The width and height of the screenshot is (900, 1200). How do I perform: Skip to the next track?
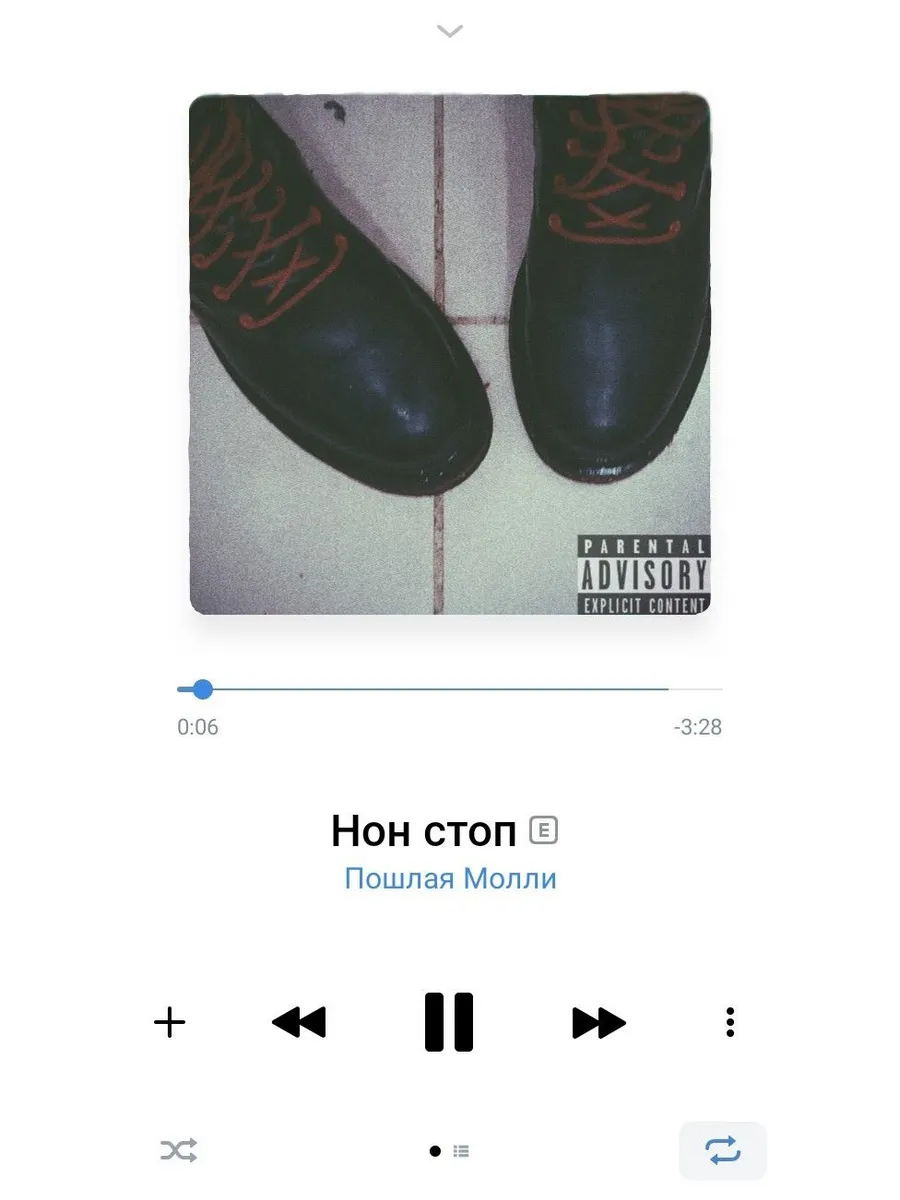click(598, 1022)
